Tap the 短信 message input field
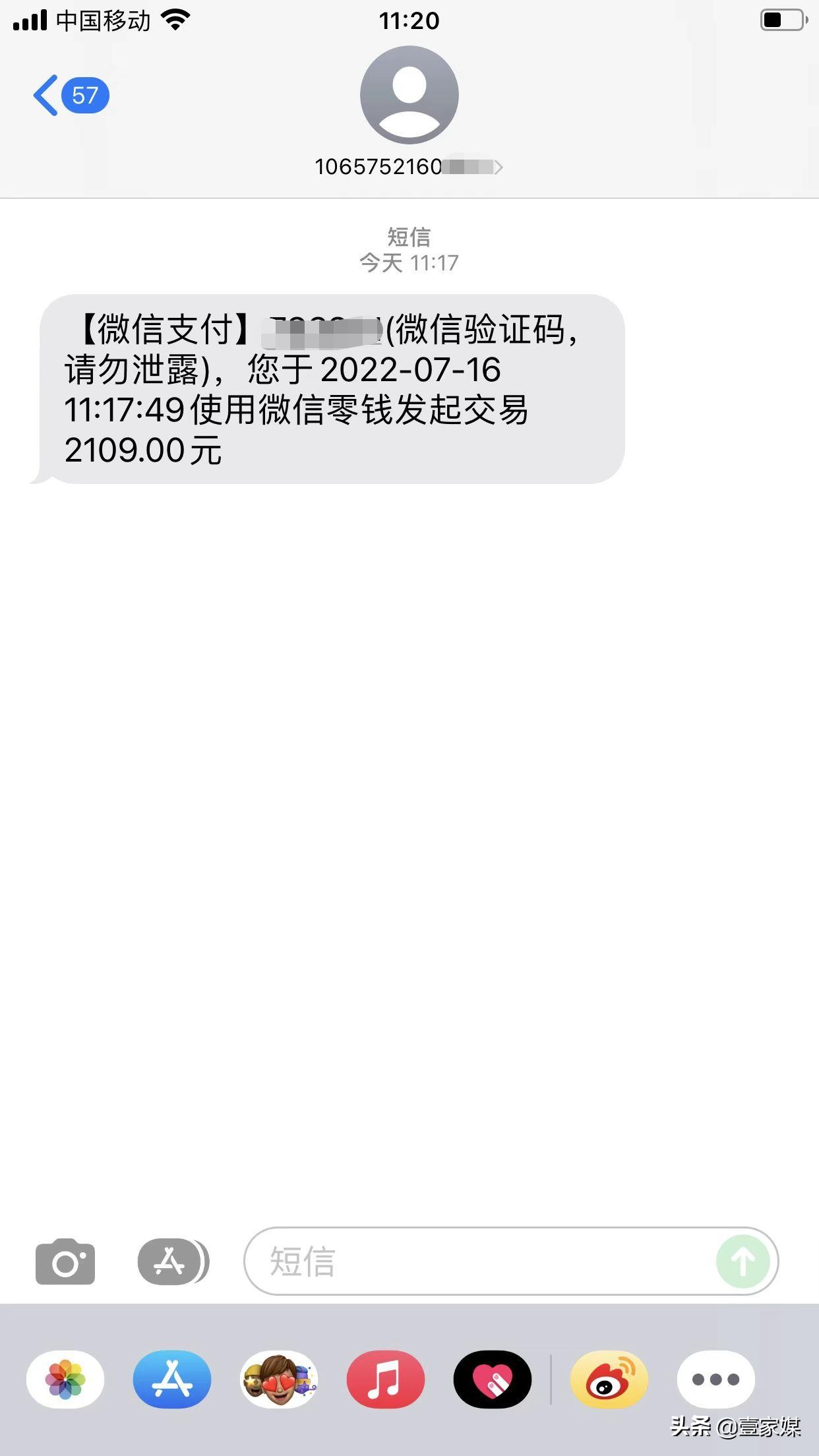 [x=462, y=1261]
